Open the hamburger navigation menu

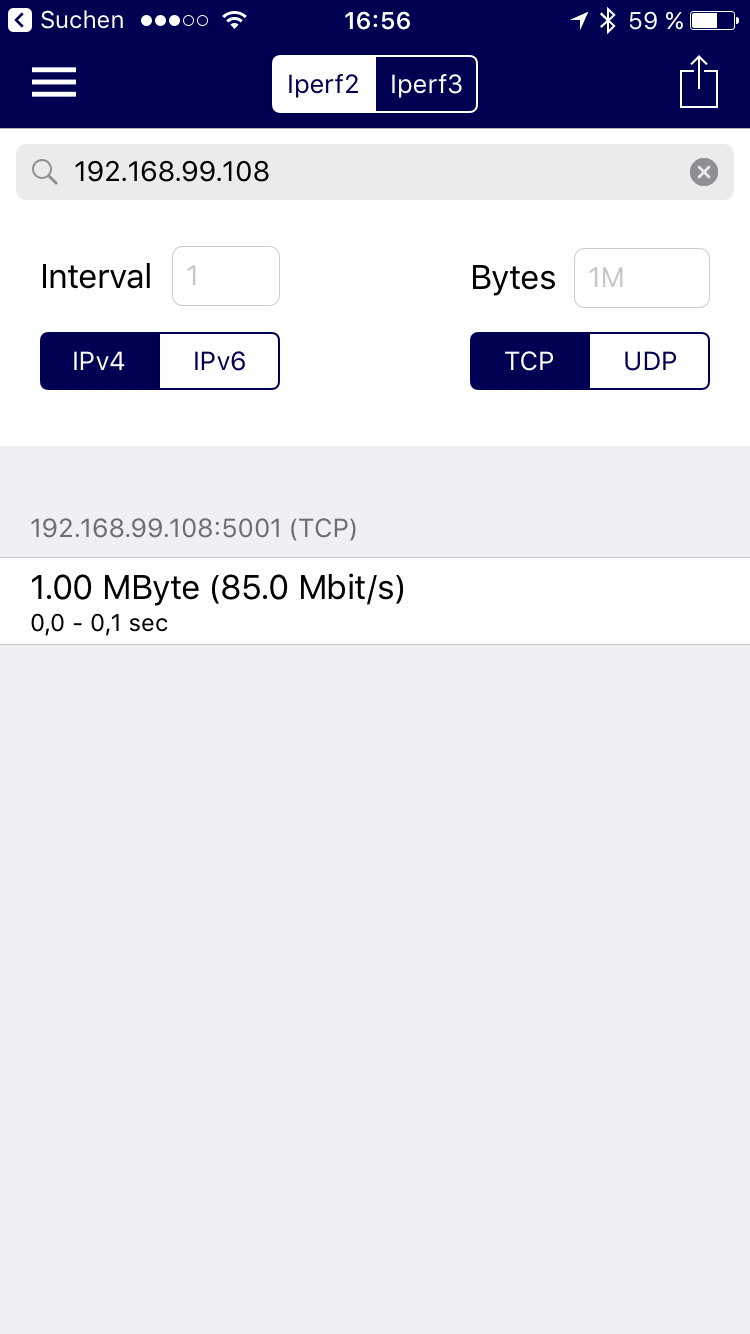53,82
